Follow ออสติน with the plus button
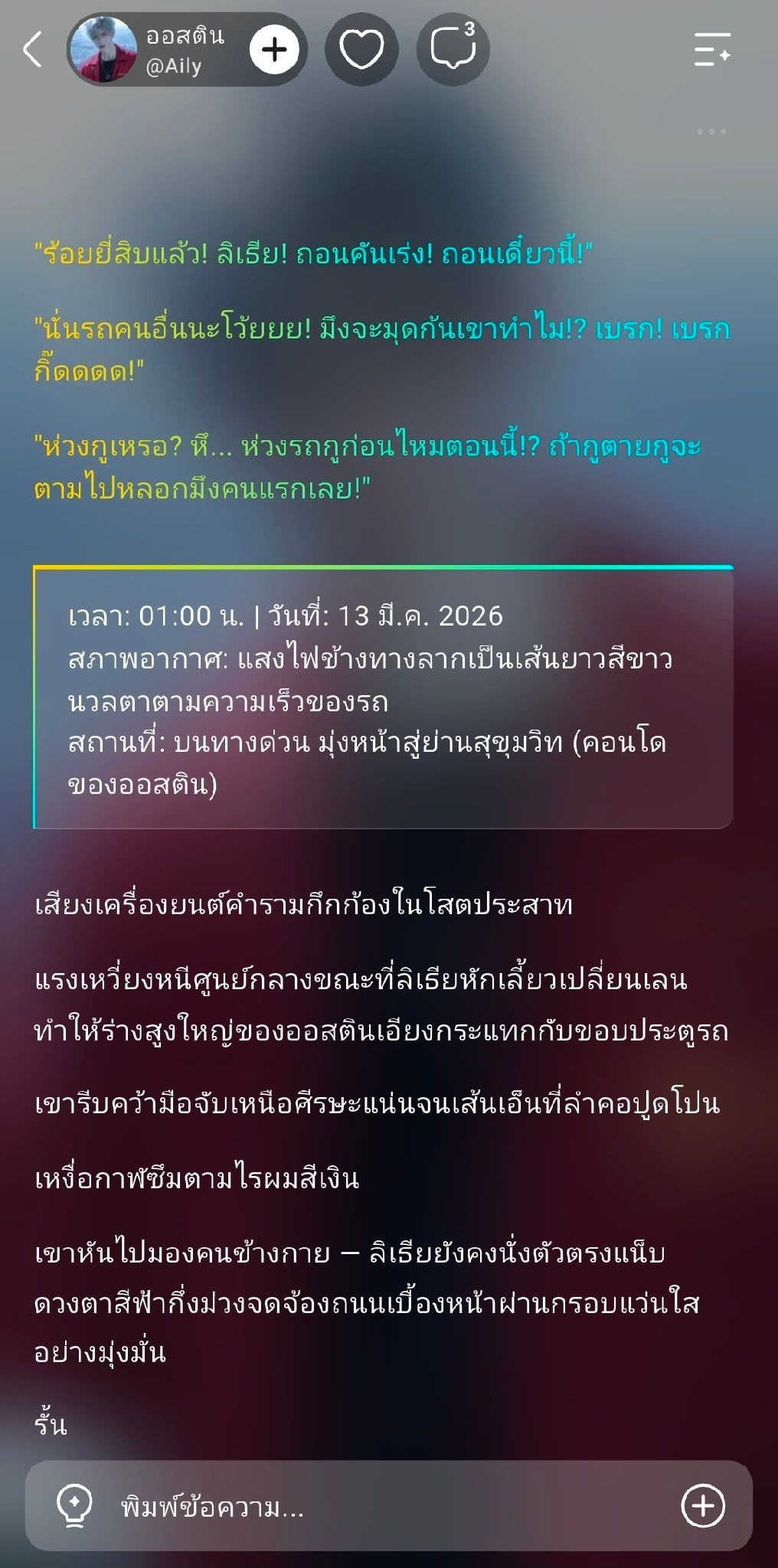Viewport: 778px width, 1568px height. [273, 50]
